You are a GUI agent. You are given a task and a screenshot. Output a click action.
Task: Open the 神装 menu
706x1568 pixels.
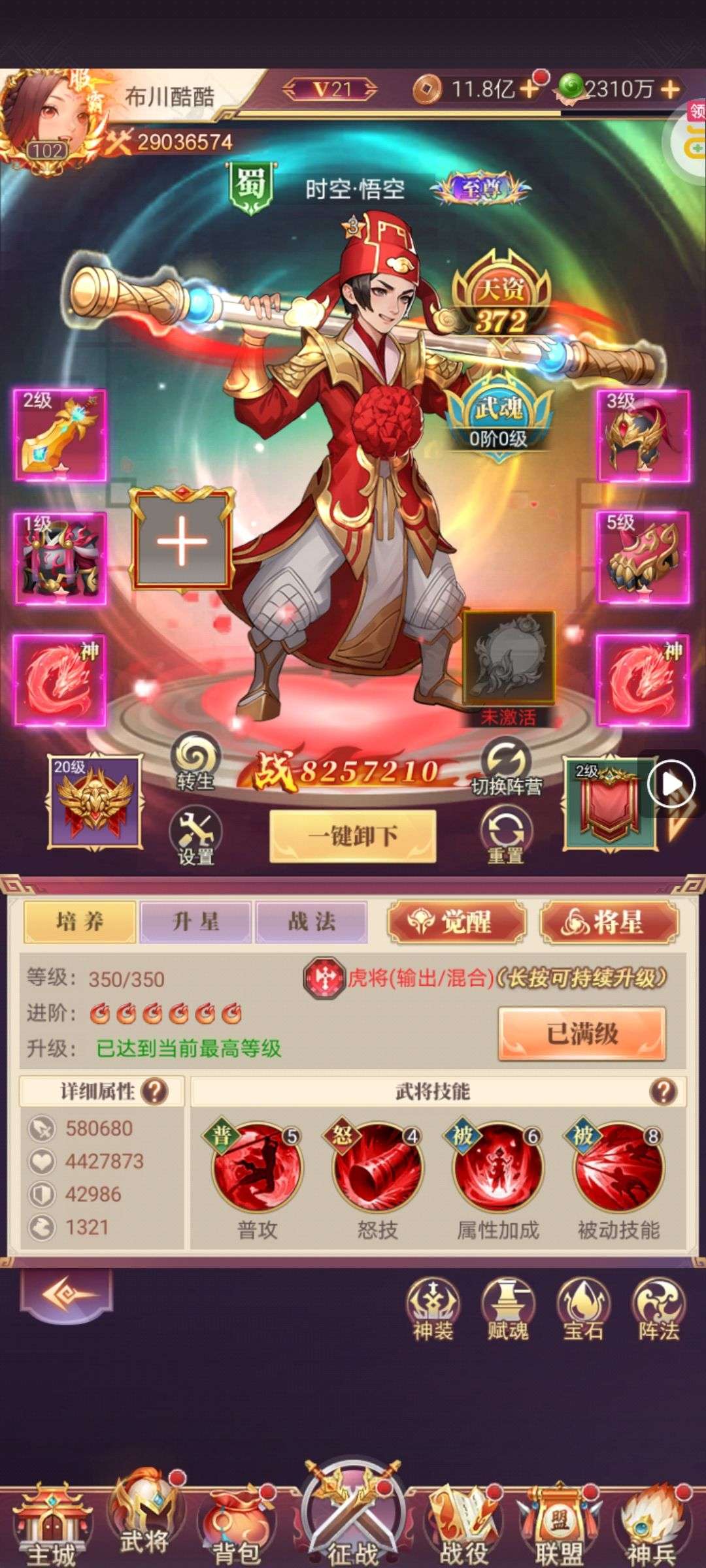click(x=433, y=1309)
